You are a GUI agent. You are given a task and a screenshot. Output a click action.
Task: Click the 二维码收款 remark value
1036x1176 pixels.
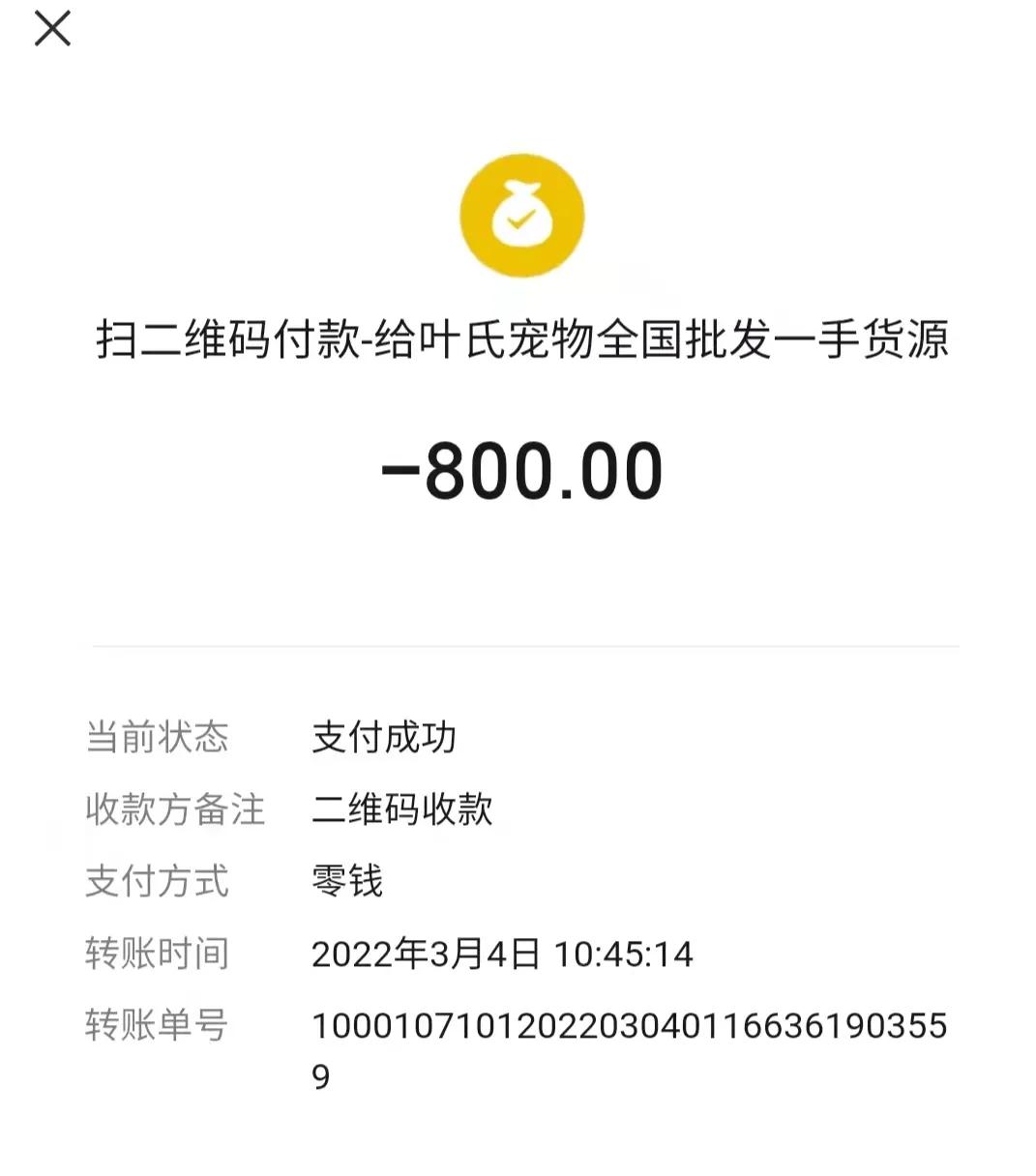[402, 811]
